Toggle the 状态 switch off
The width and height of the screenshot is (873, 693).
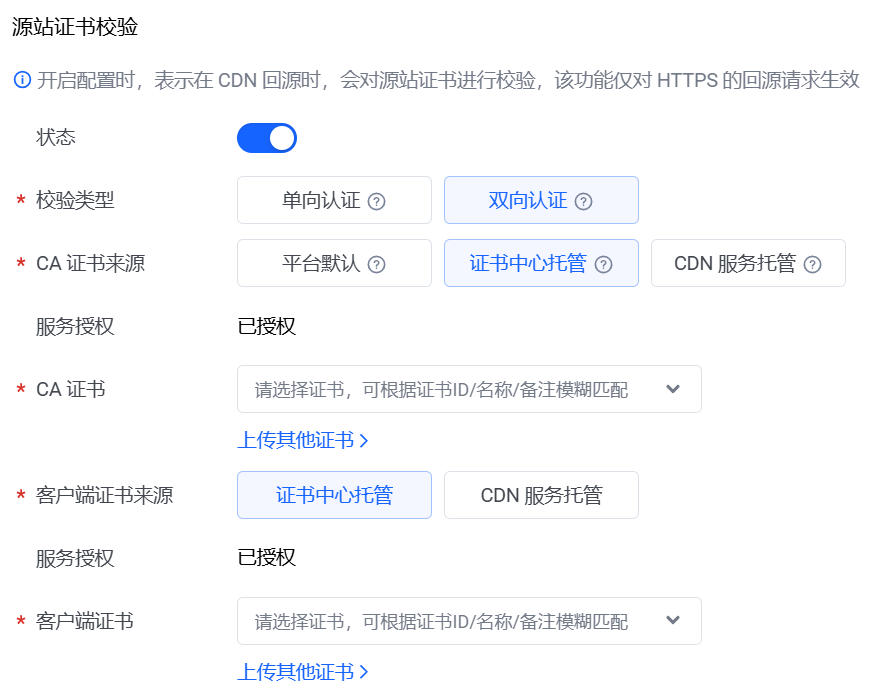click(266, 138)
